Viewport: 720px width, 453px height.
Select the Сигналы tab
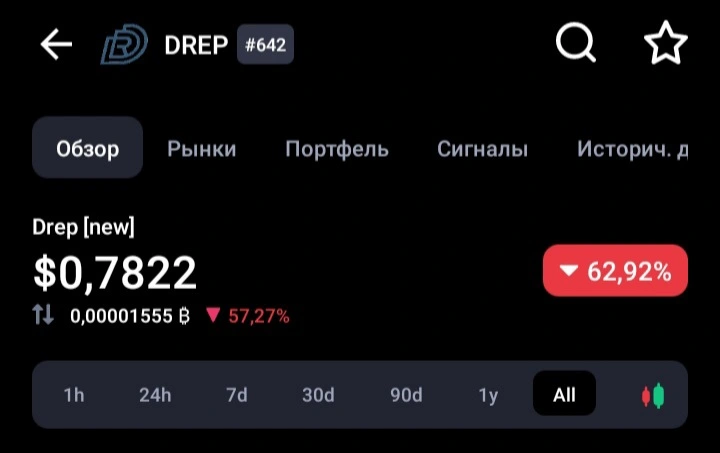[x=483, y=149]
